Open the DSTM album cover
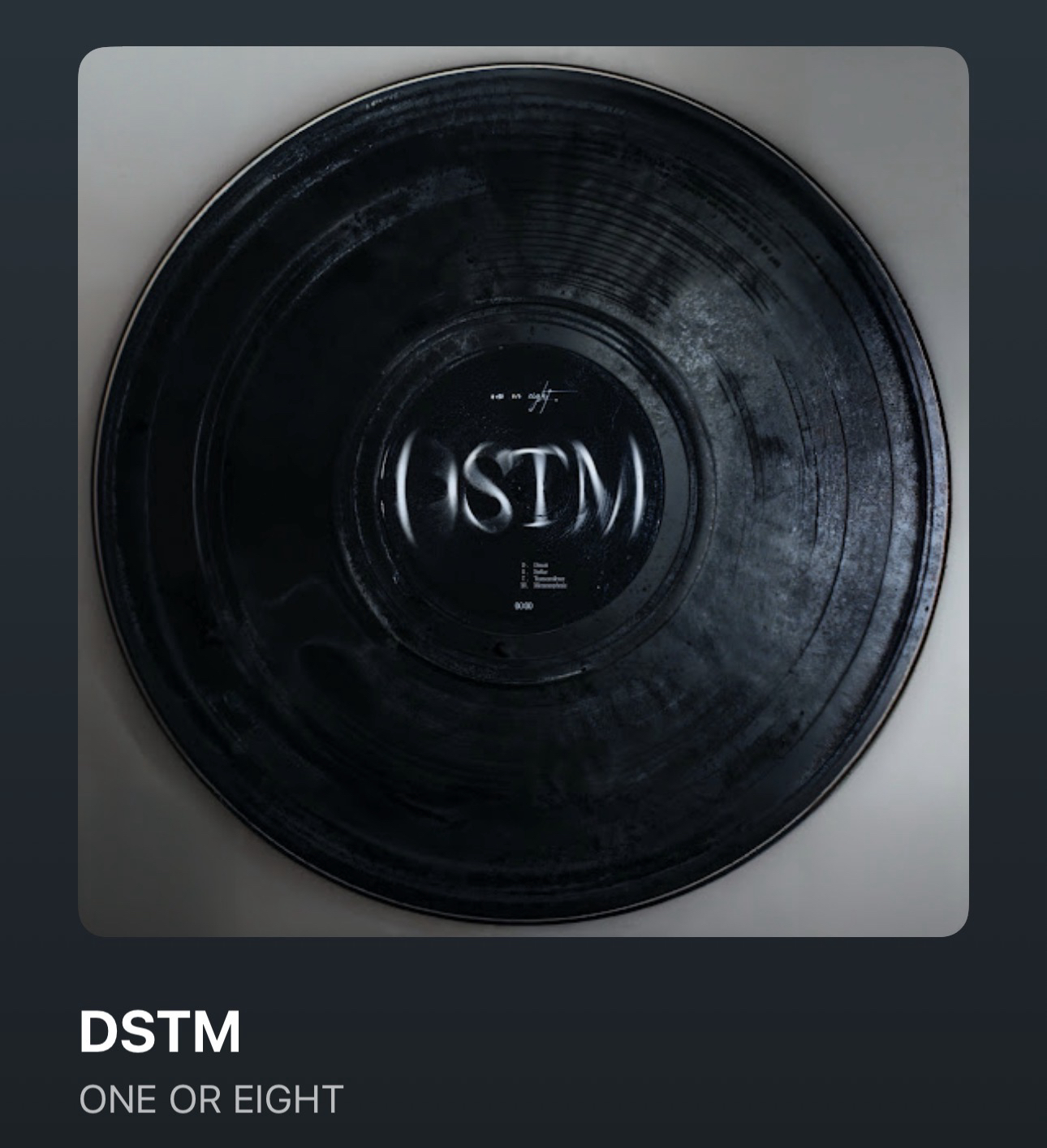 tap(523, 491)
